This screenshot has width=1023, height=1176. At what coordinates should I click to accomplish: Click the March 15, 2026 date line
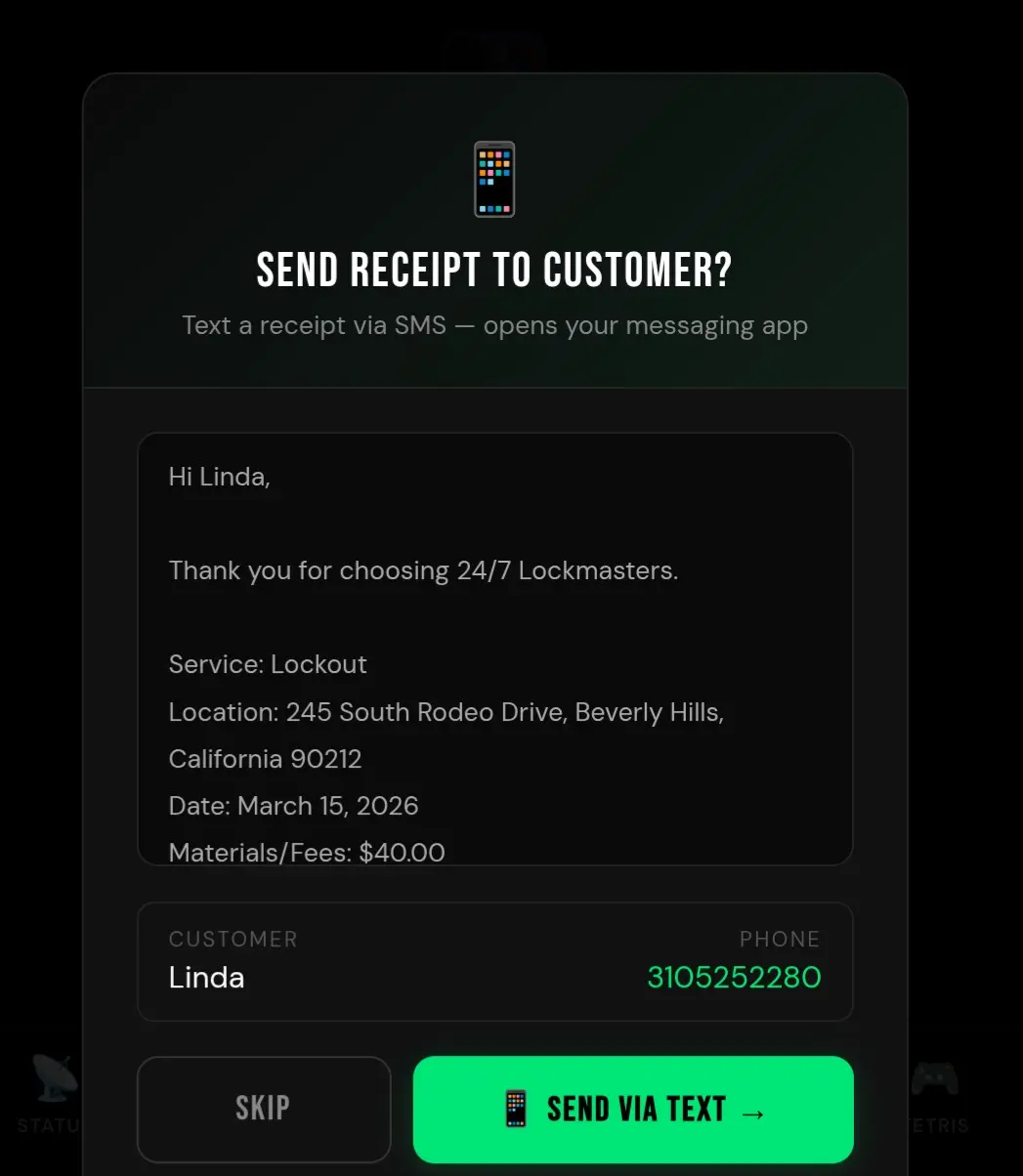click(x=293, y=806)
